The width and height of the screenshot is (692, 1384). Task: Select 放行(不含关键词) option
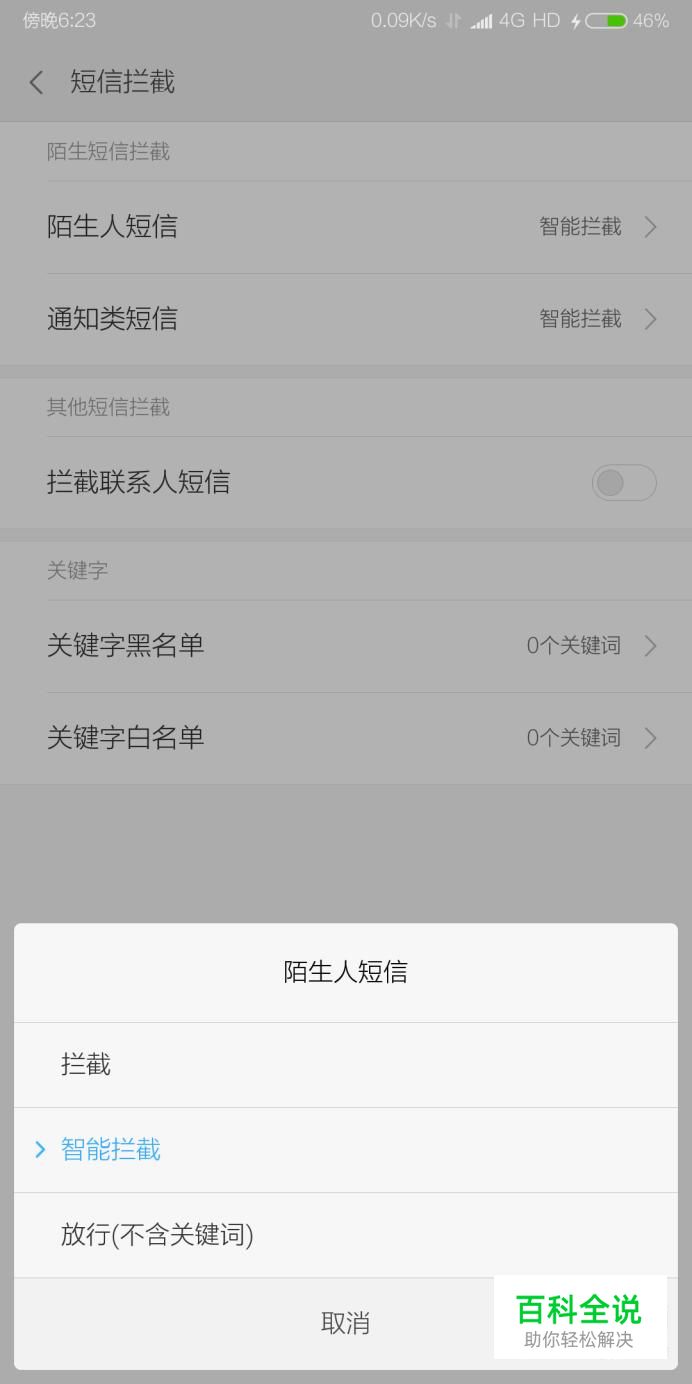click(x=345, y=1235)
